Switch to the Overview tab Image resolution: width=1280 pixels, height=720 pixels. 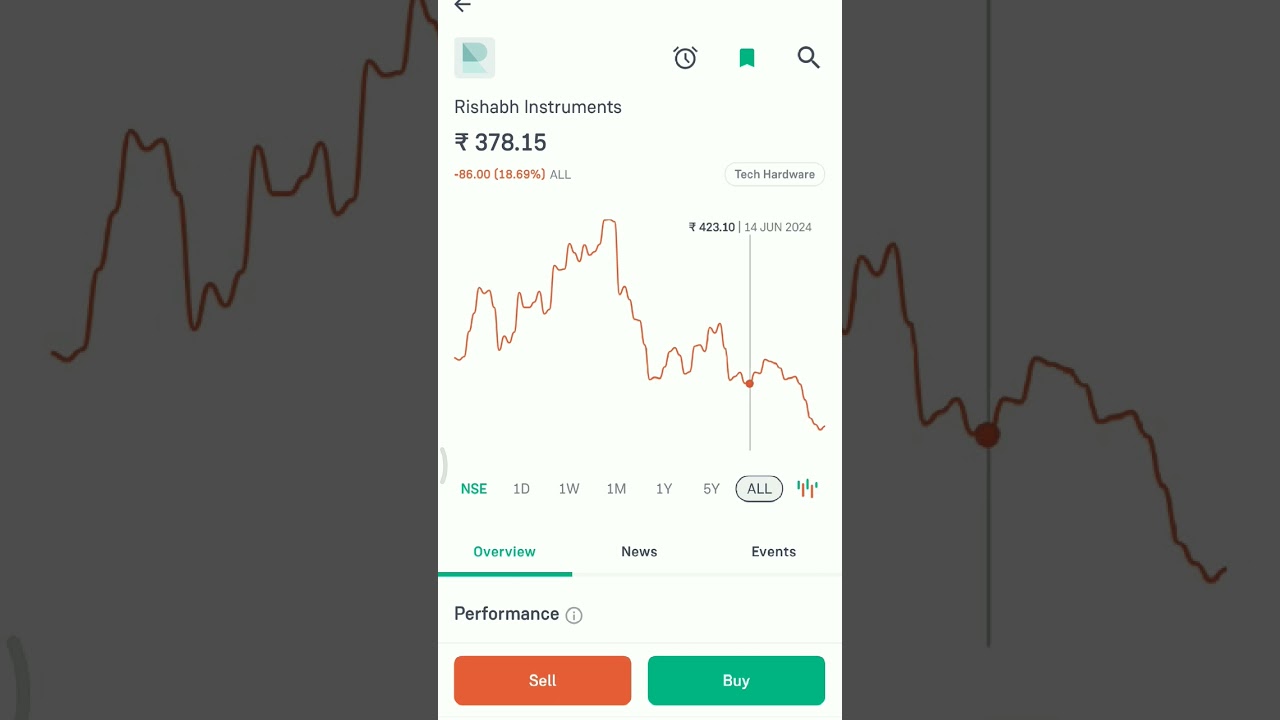[x=504, y=552]
